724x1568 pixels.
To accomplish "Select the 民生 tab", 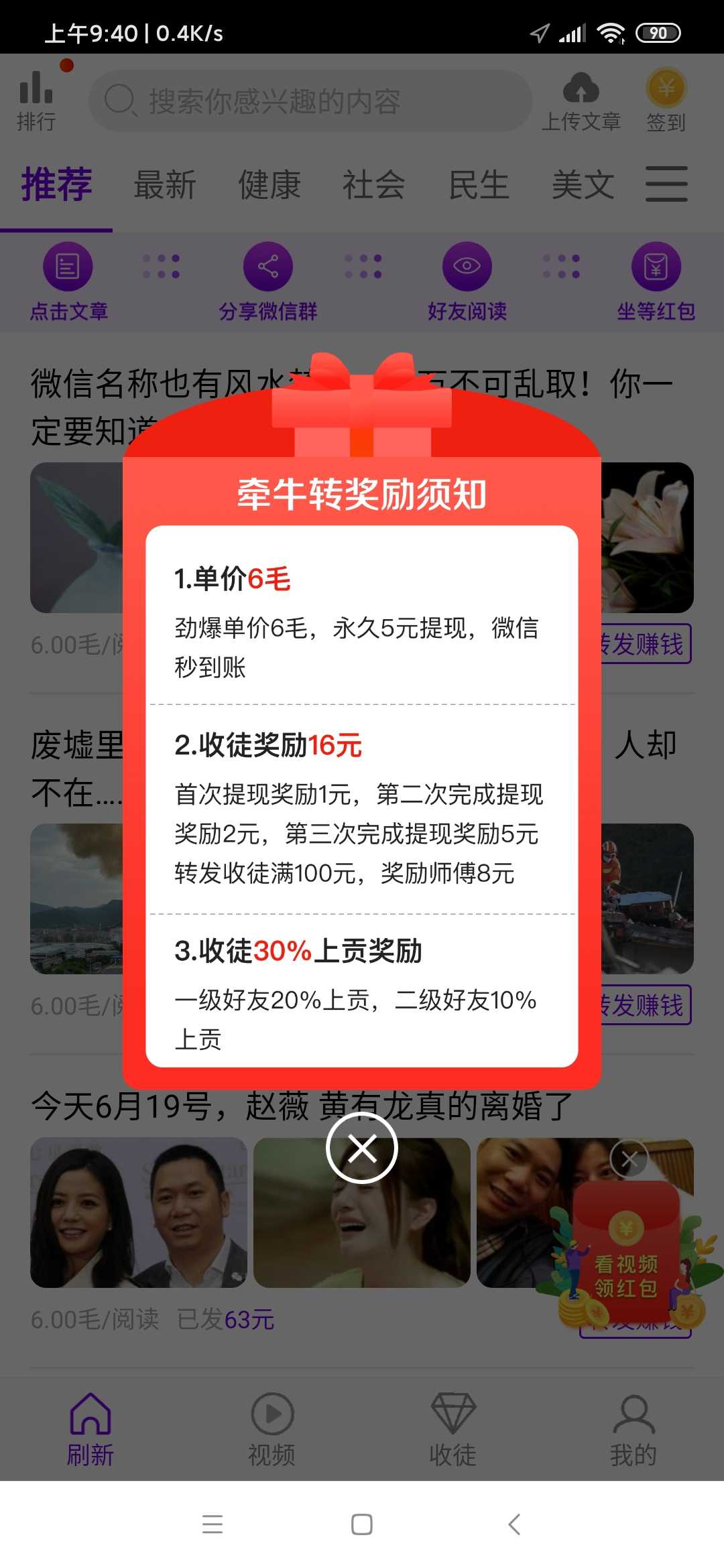I will (479, 184).
